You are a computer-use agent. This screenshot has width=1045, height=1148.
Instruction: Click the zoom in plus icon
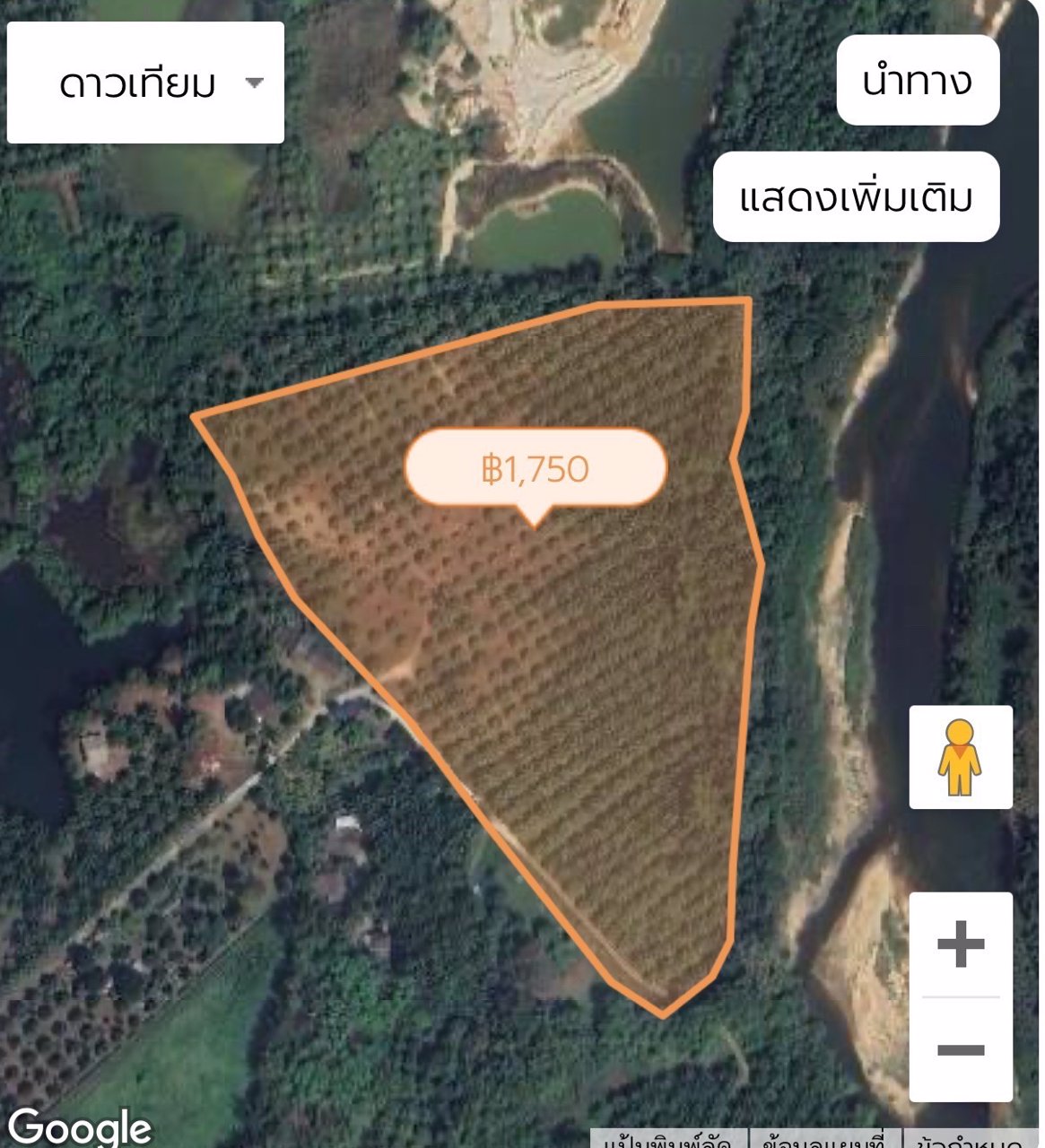coord(960,942)
